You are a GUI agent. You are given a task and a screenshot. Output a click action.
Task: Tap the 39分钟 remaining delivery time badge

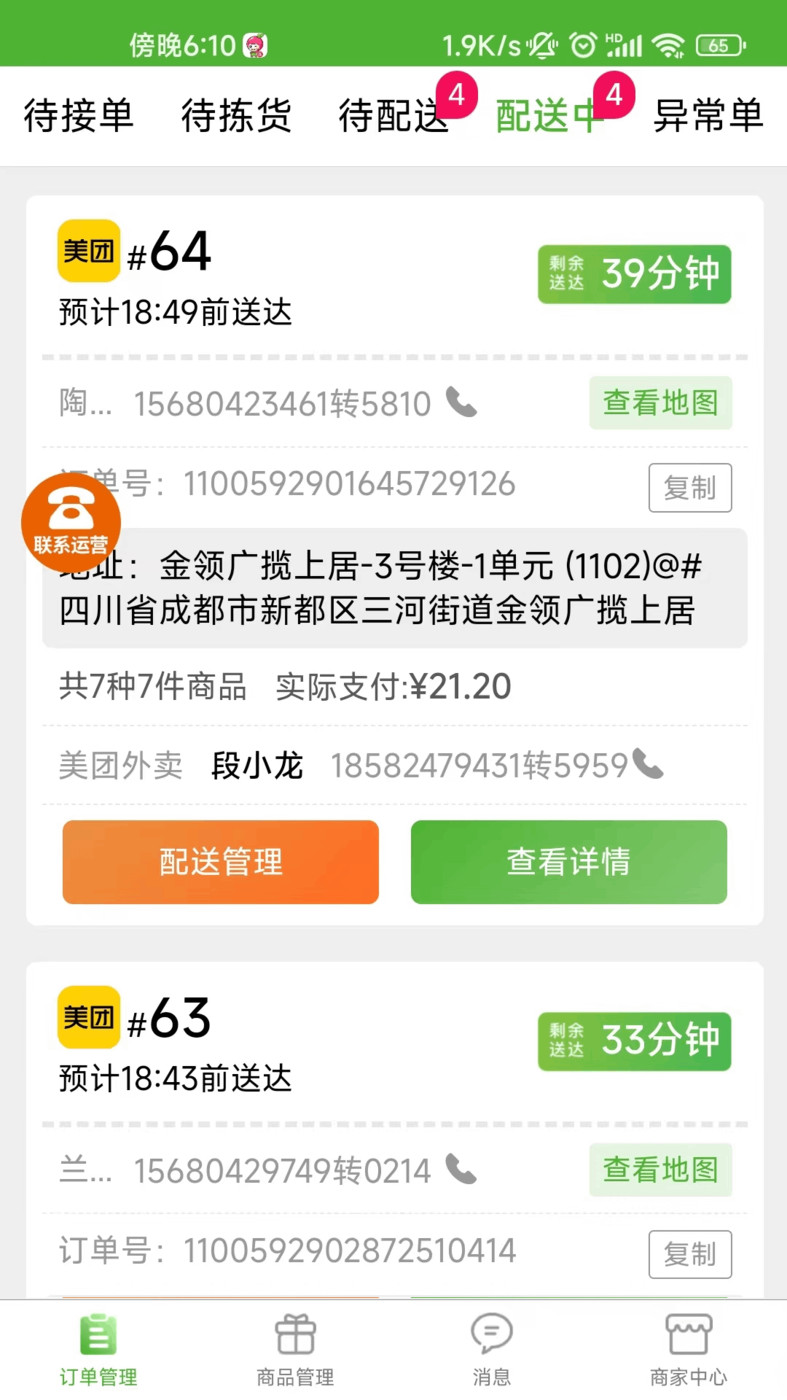click(x=633, y=273)
